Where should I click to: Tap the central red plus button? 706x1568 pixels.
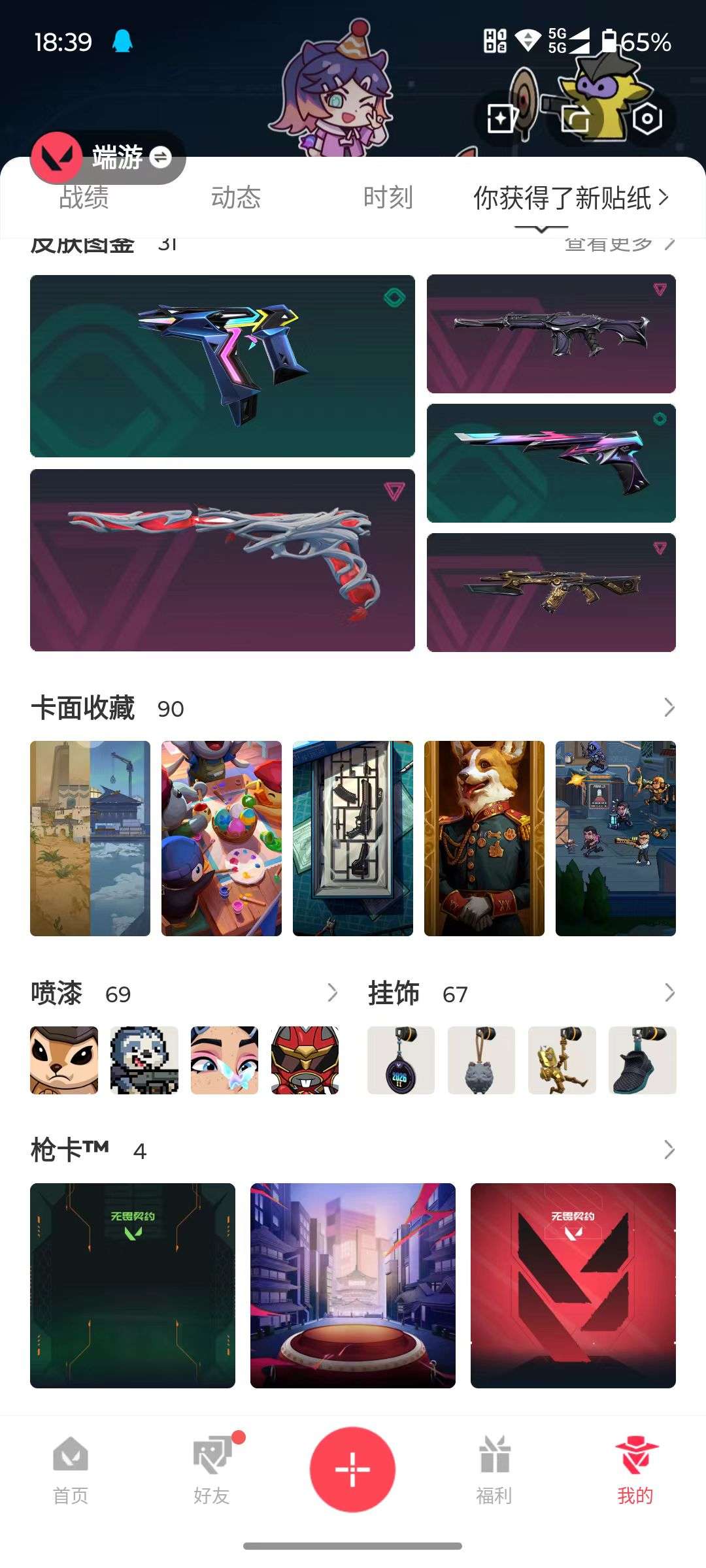click(x=352, y=1469)
